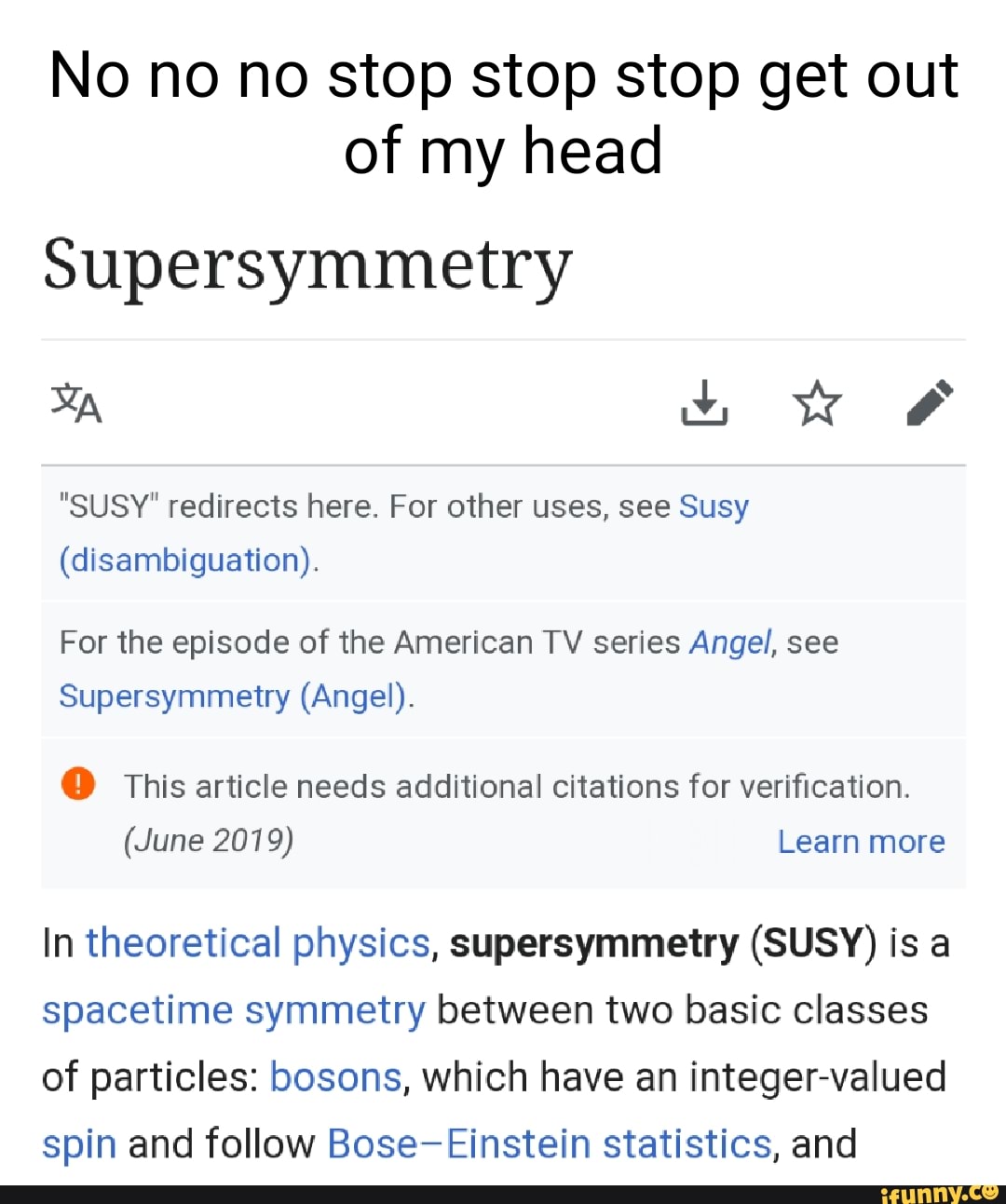Click Learn more about needed citations
The width and height of the screenshot is (1006, 1204).
pos(862,841)
